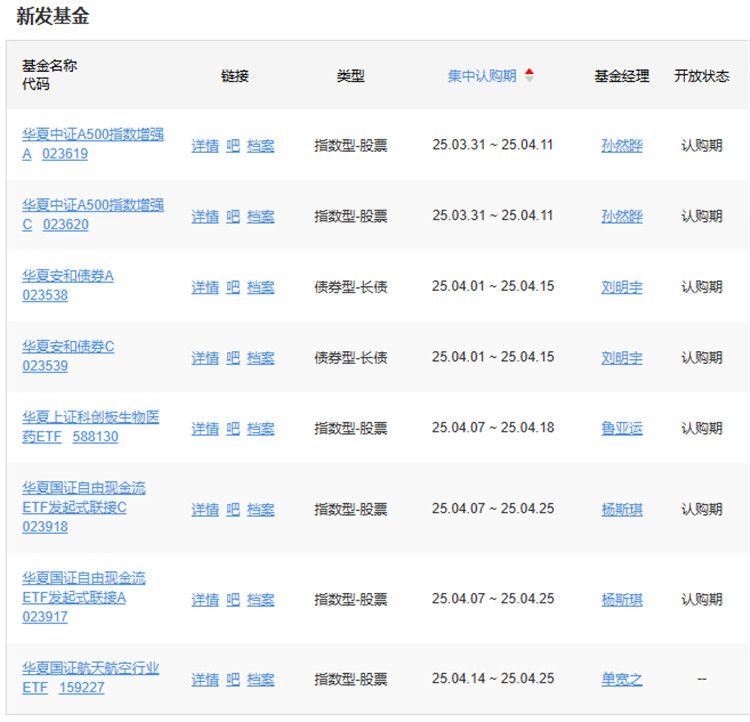Open 档案 for 华夏中证A500指数增强A

(261, 145)
